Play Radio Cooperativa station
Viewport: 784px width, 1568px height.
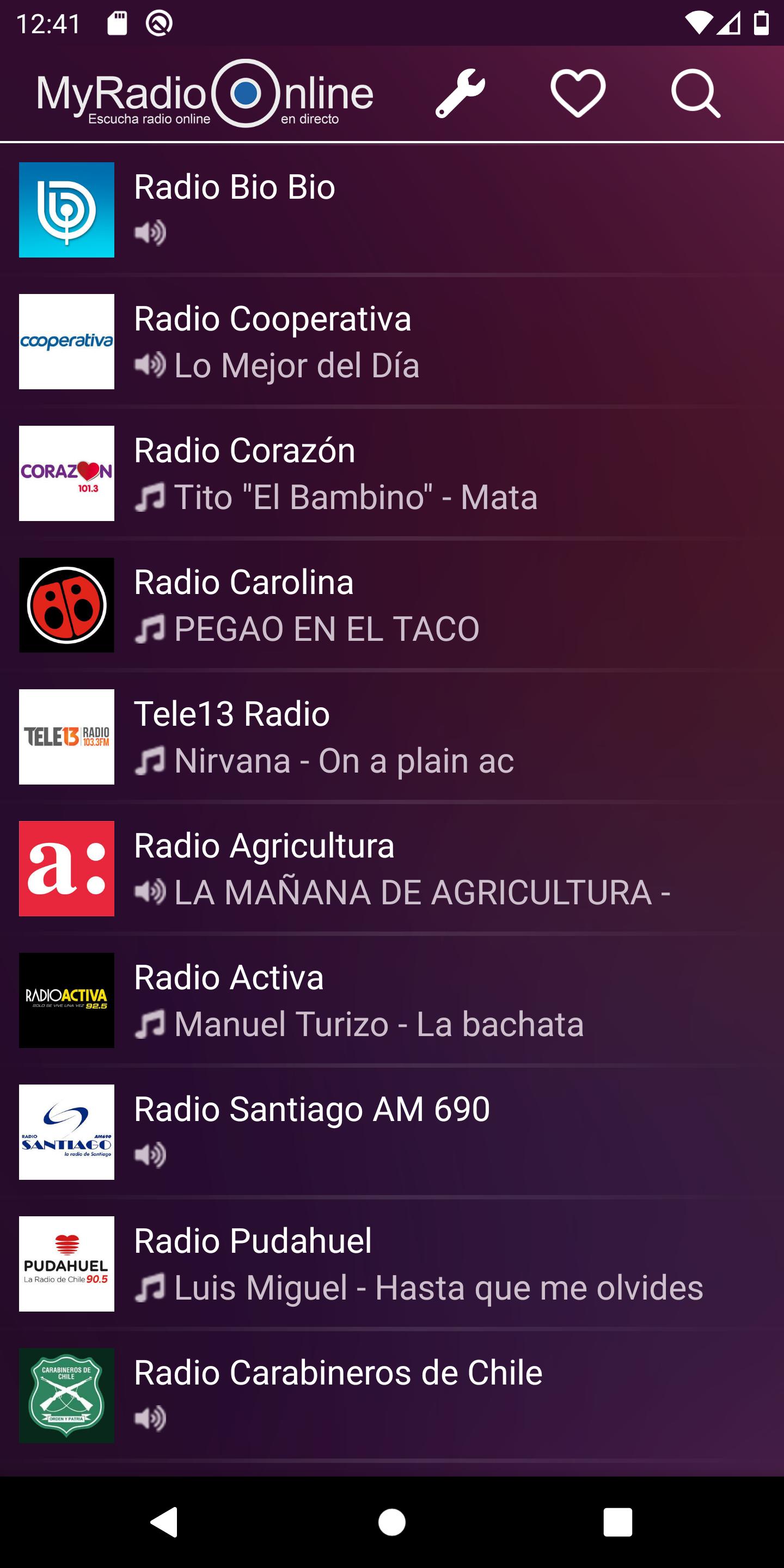[x=392, y=341]
